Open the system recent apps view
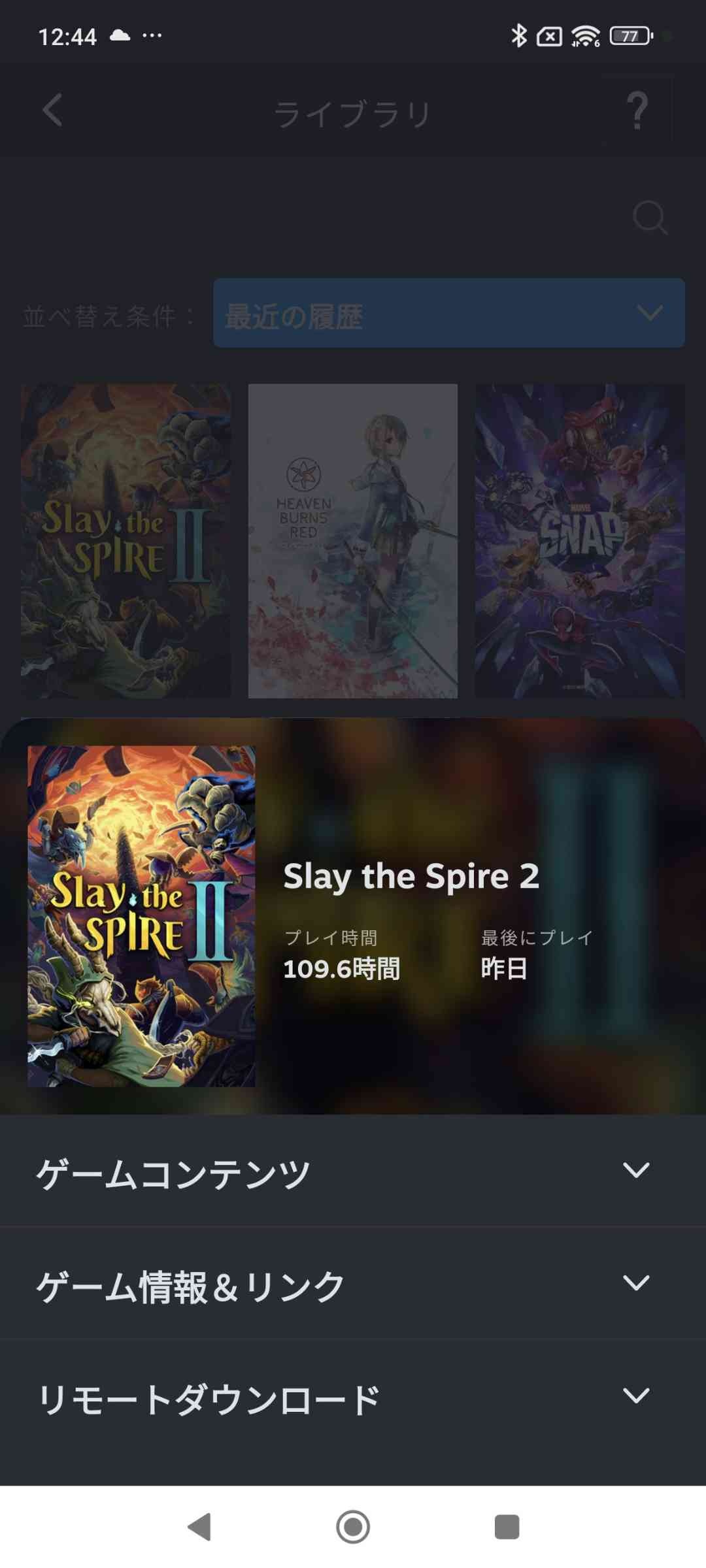706x1568 pixels. pyautogui.click(x=507, y=1527)
